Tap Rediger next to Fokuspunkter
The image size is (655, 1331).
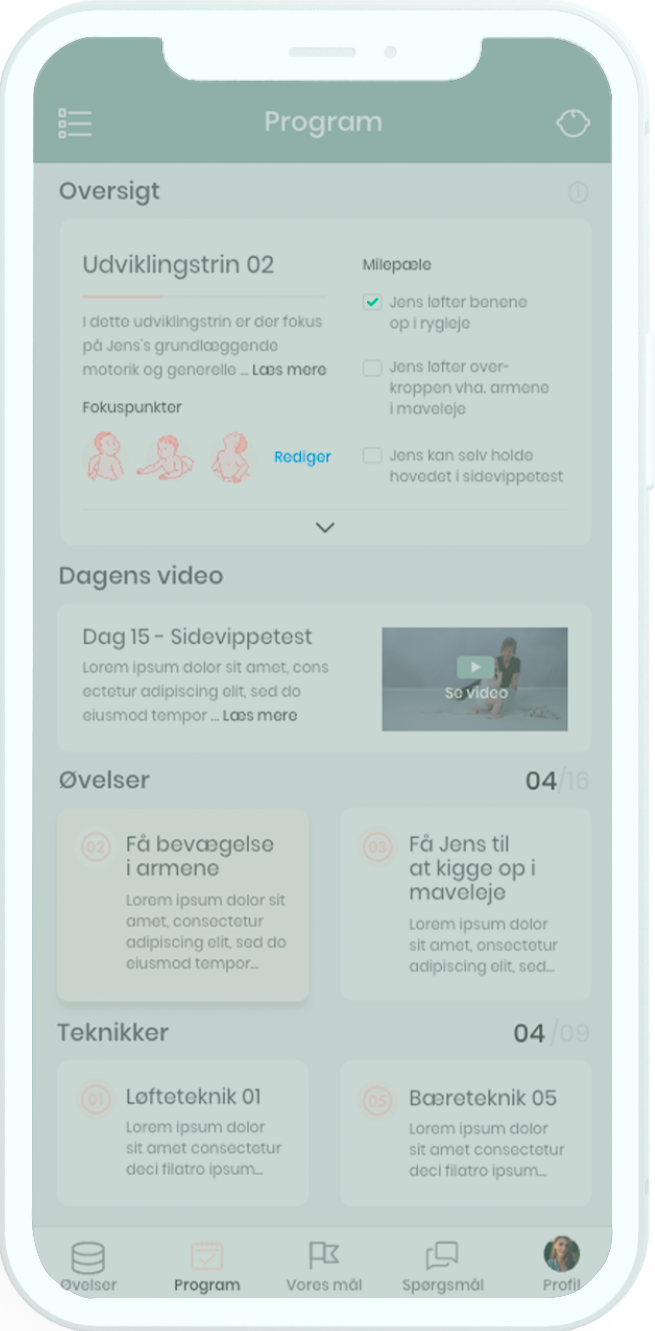[302, 457]
